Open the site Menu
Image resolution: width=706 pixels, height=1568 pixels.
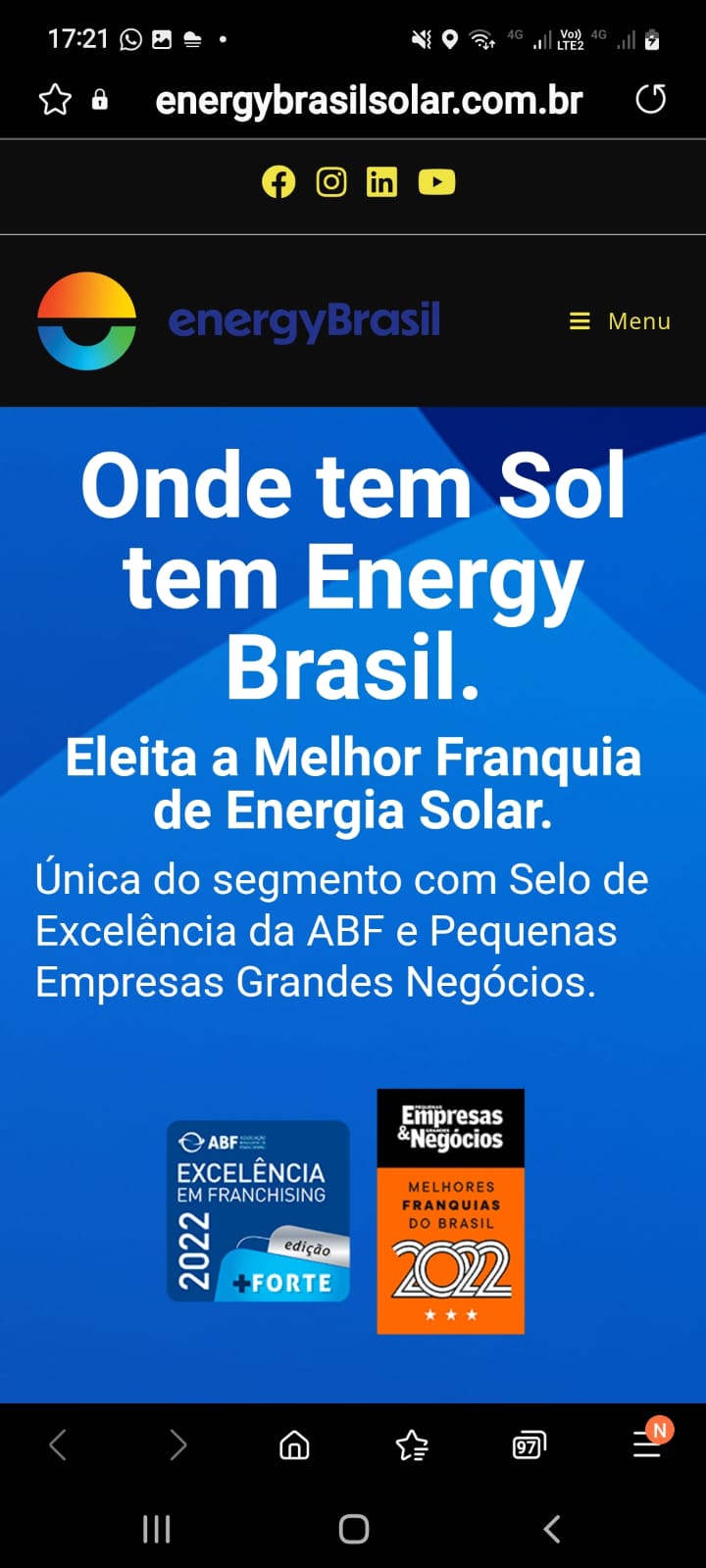620,321
